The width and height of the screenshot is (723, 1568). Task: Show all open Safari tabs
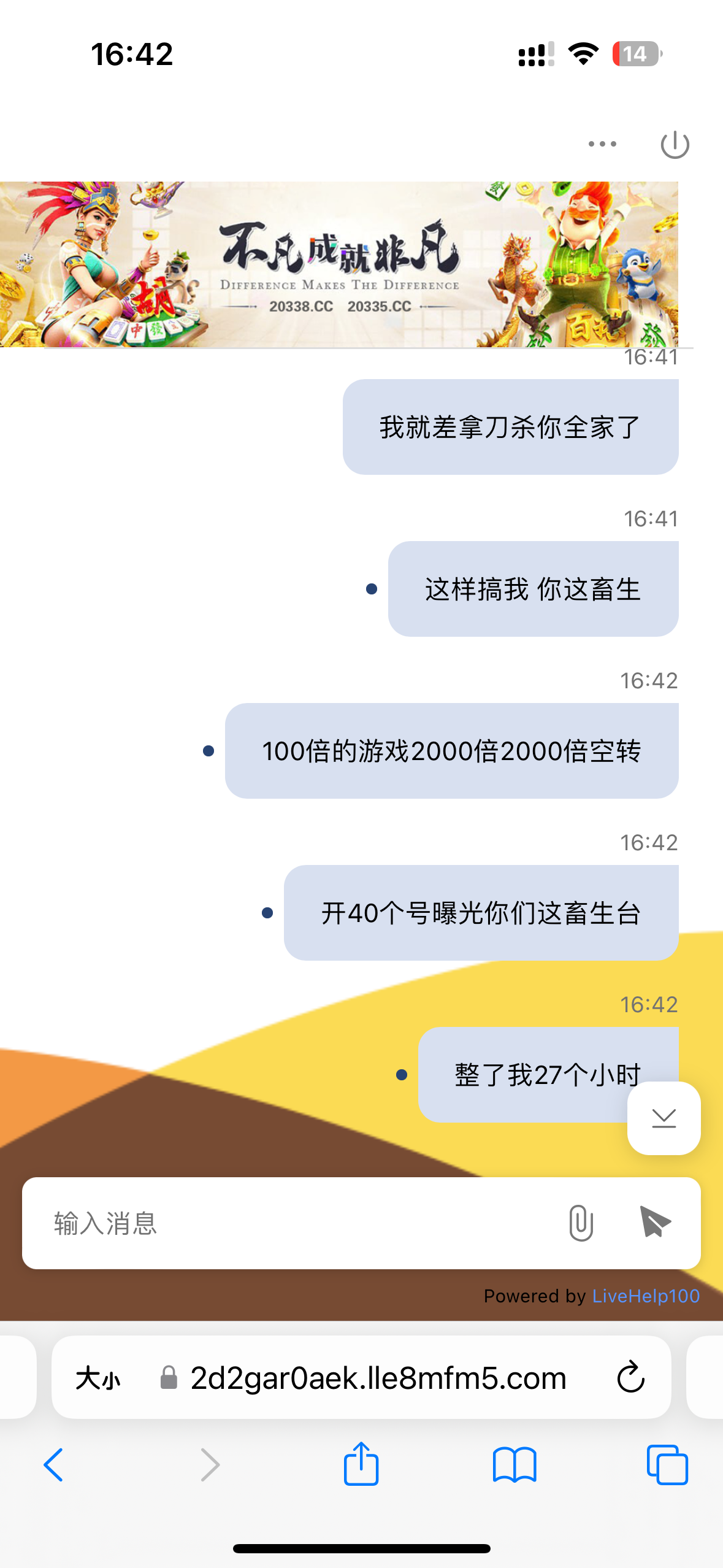coord(667,1465)
